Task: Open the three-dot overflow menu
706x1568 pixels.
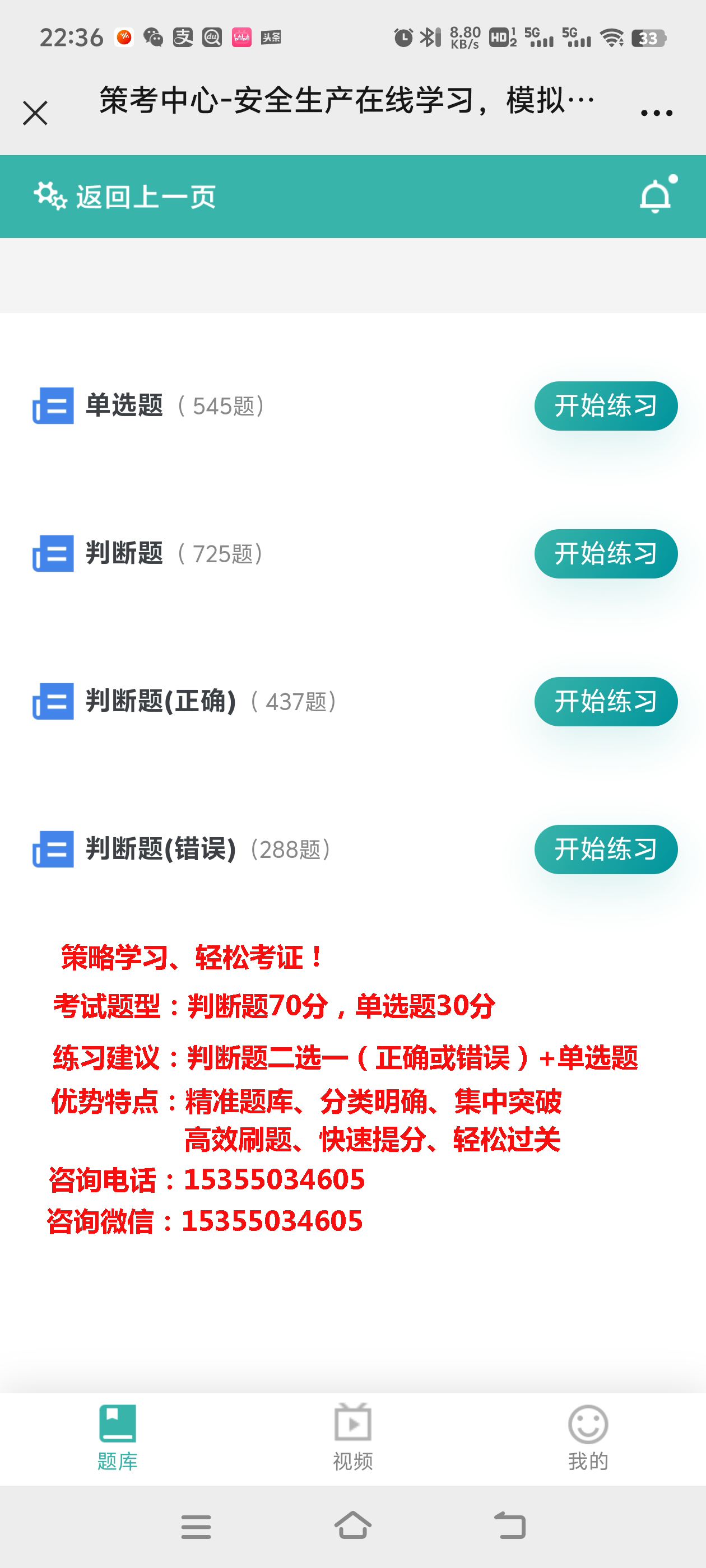Action: click(x=656, y=113)
